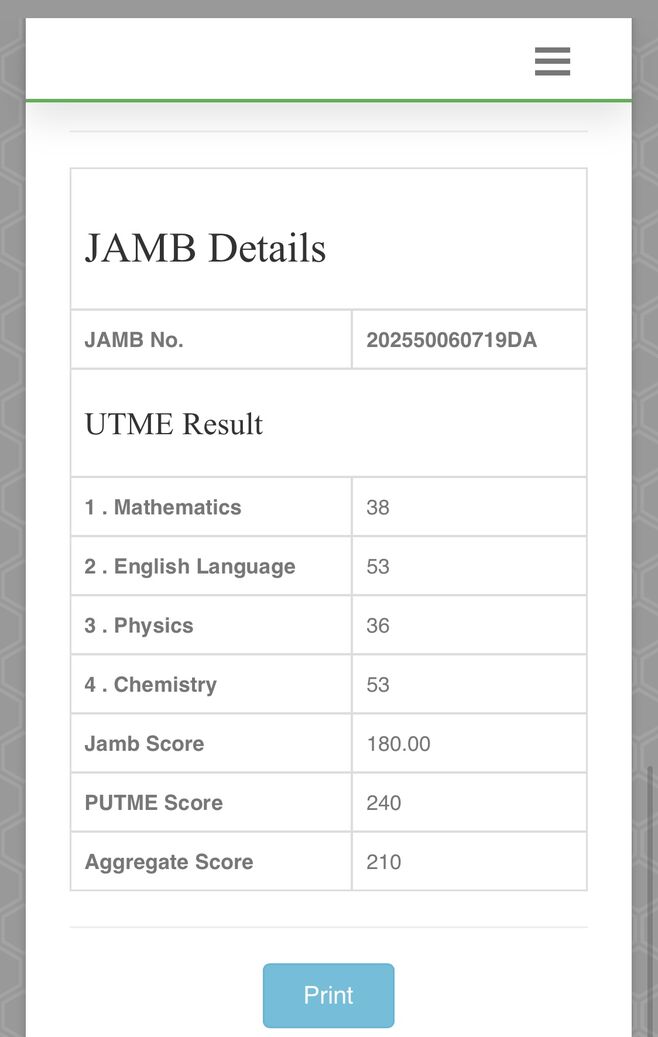Open the hamburger navigation menu
This screenshot has width=658, height=1037.
coord(552,61)
